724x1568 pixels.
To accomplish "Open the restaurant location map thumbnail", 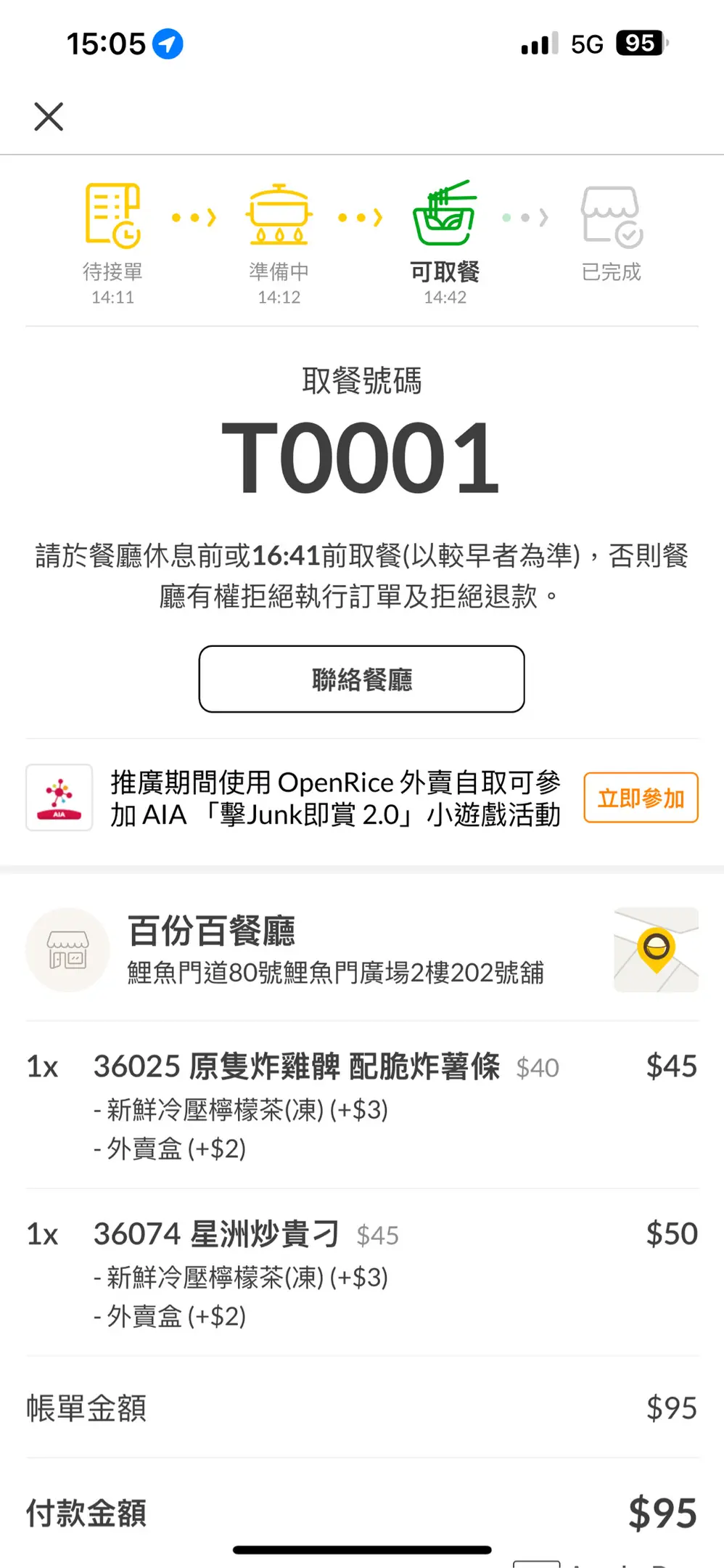I will 656,950.
